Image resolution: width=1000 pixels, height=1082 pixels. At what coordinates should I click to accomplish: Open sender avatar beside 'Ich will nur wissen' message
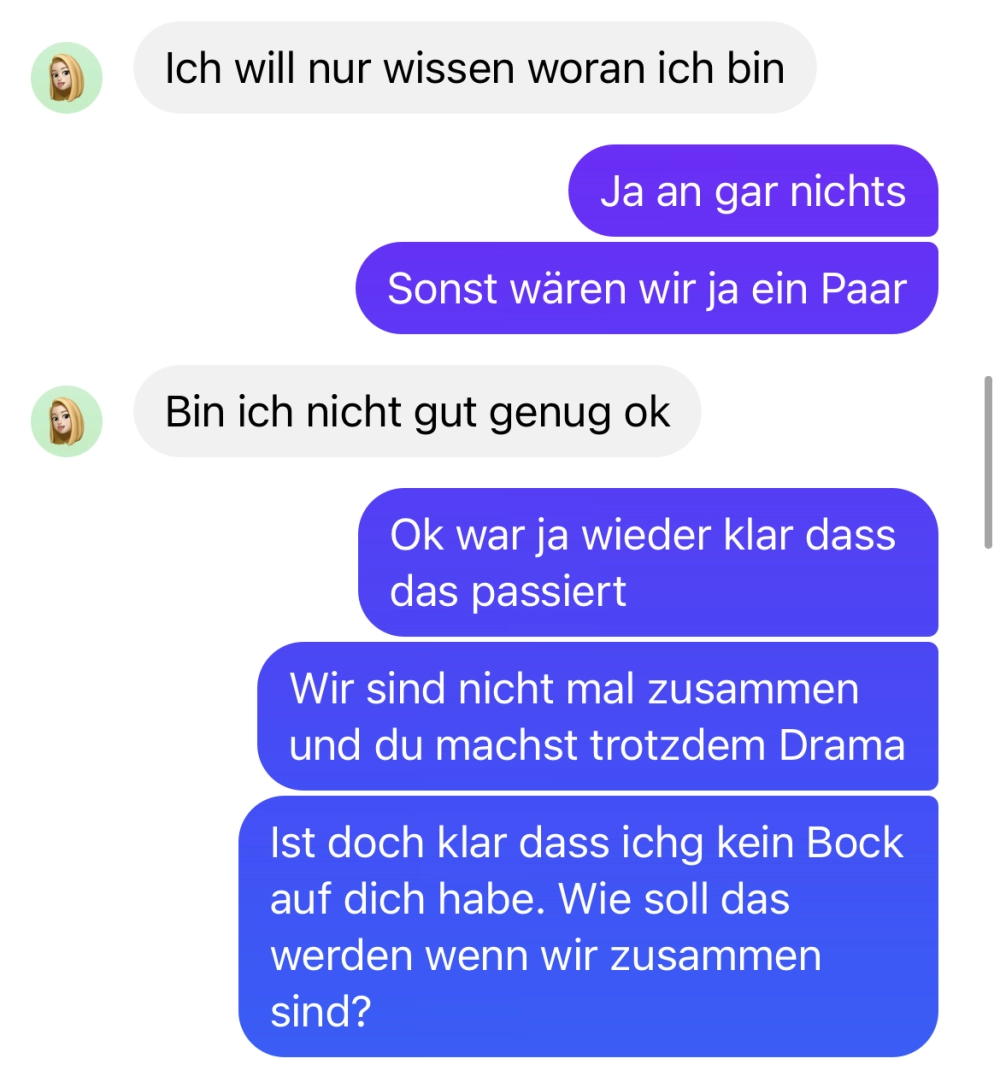click(67, 78)
